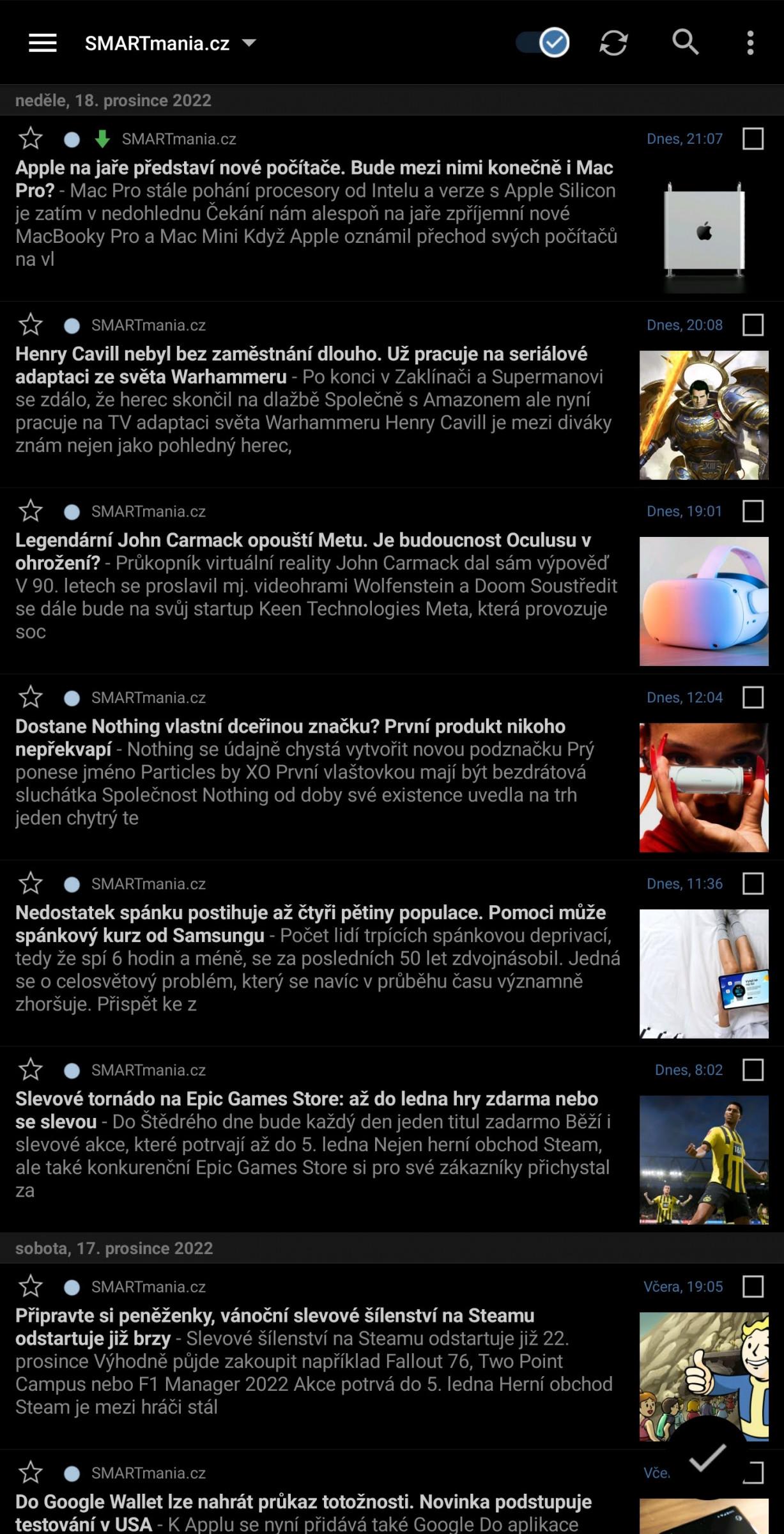
Task: Star the Apple Mac Pro article
Action: [30, 138]
